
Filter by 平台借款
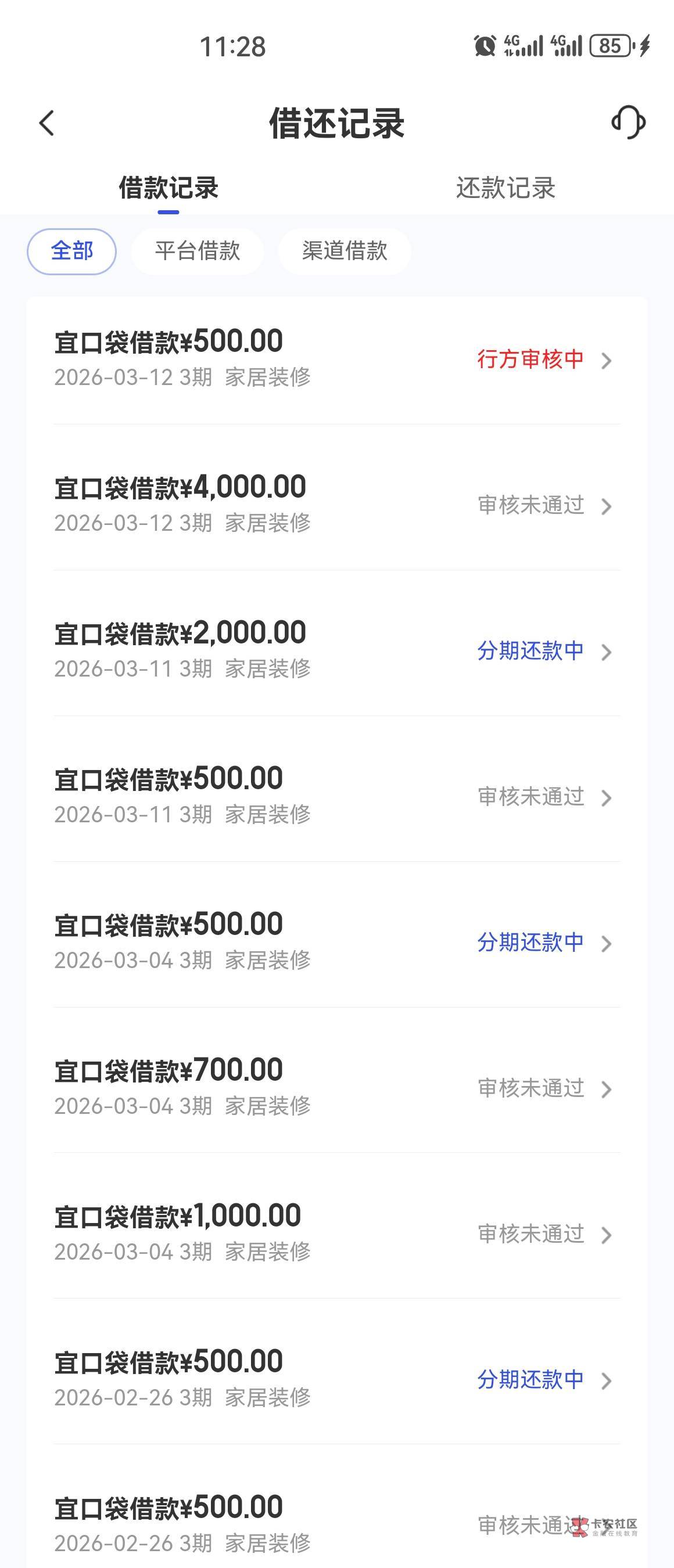(x=198, y=251)
